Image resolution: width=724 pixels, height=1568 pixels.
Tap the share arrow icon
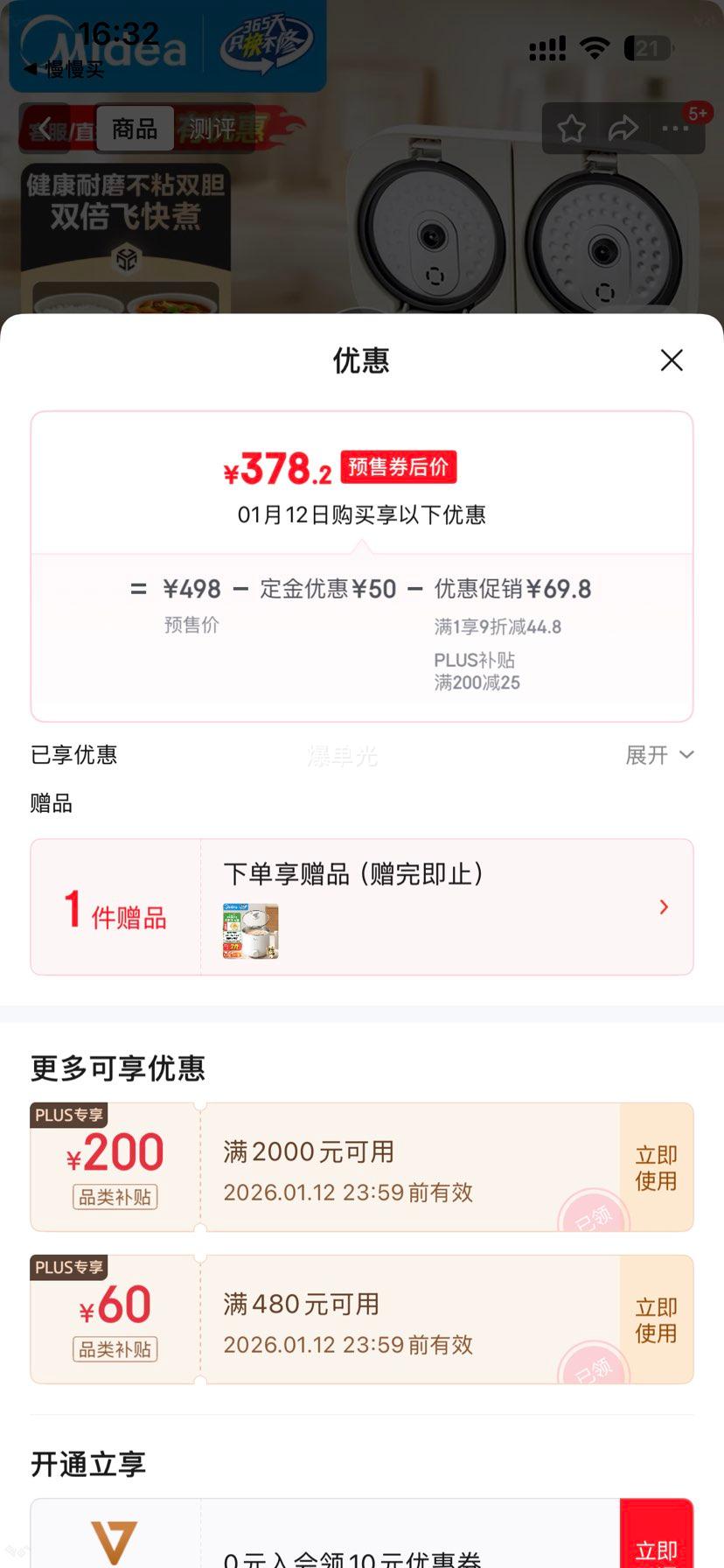pos(623,129)
